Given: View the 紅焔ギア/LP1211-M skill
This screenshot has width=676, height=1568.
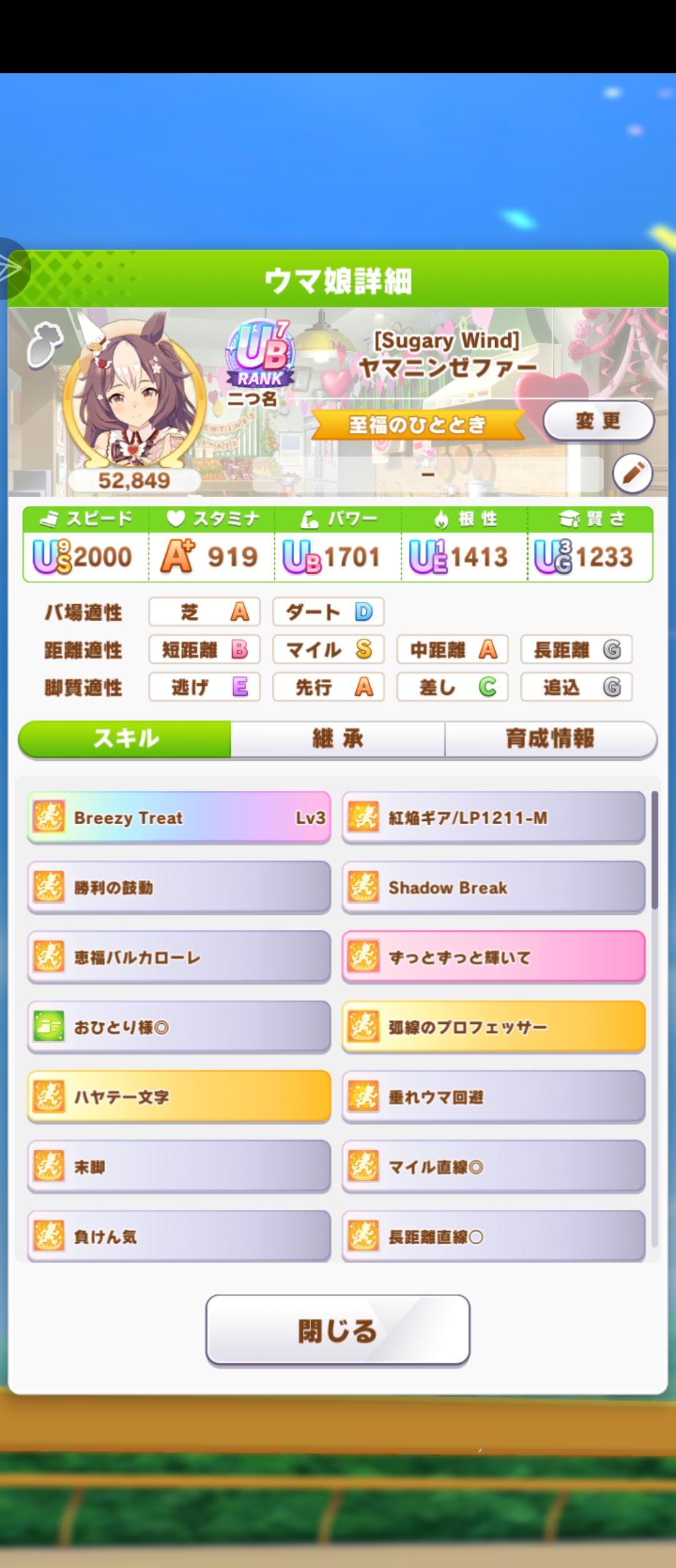Looking at the screenshot, I should coord(493,818).
